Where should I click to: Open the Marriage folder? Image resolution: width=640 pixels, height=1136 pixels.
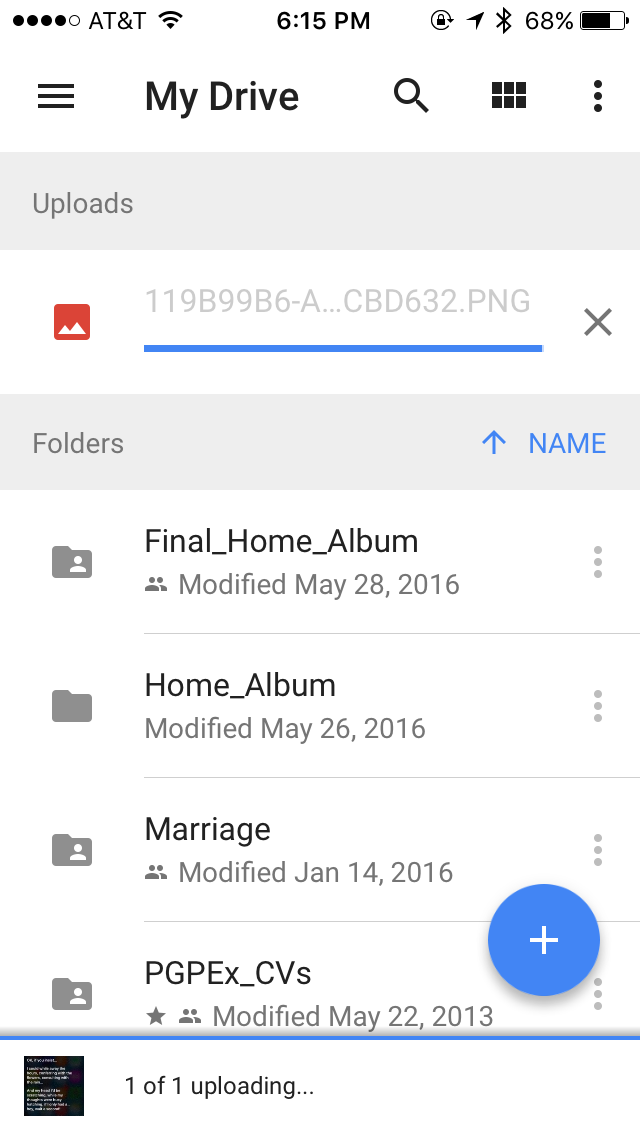(x=300, y=849)
